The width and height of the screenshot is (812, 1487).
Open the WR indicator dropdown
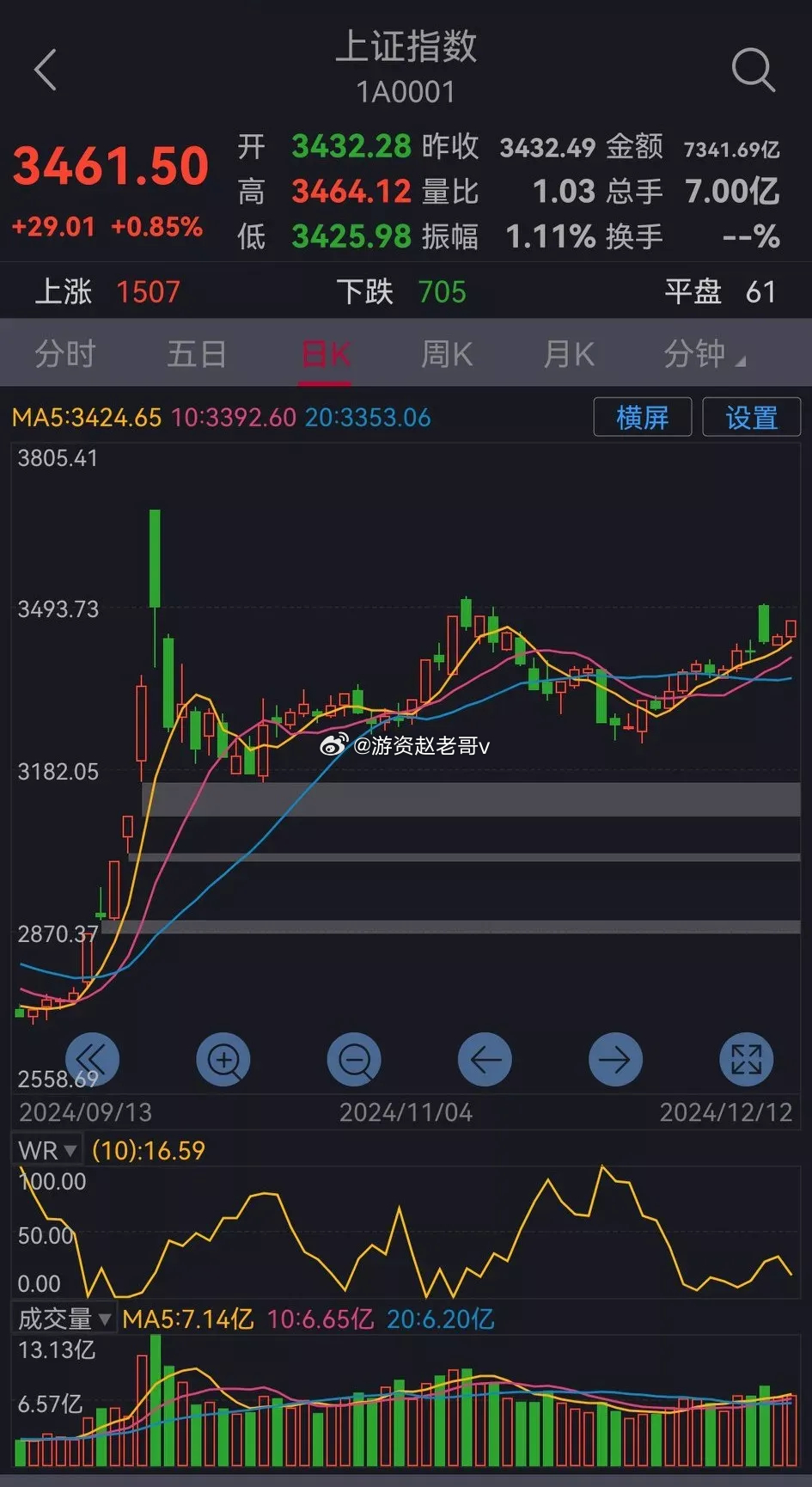(47, 1150)
